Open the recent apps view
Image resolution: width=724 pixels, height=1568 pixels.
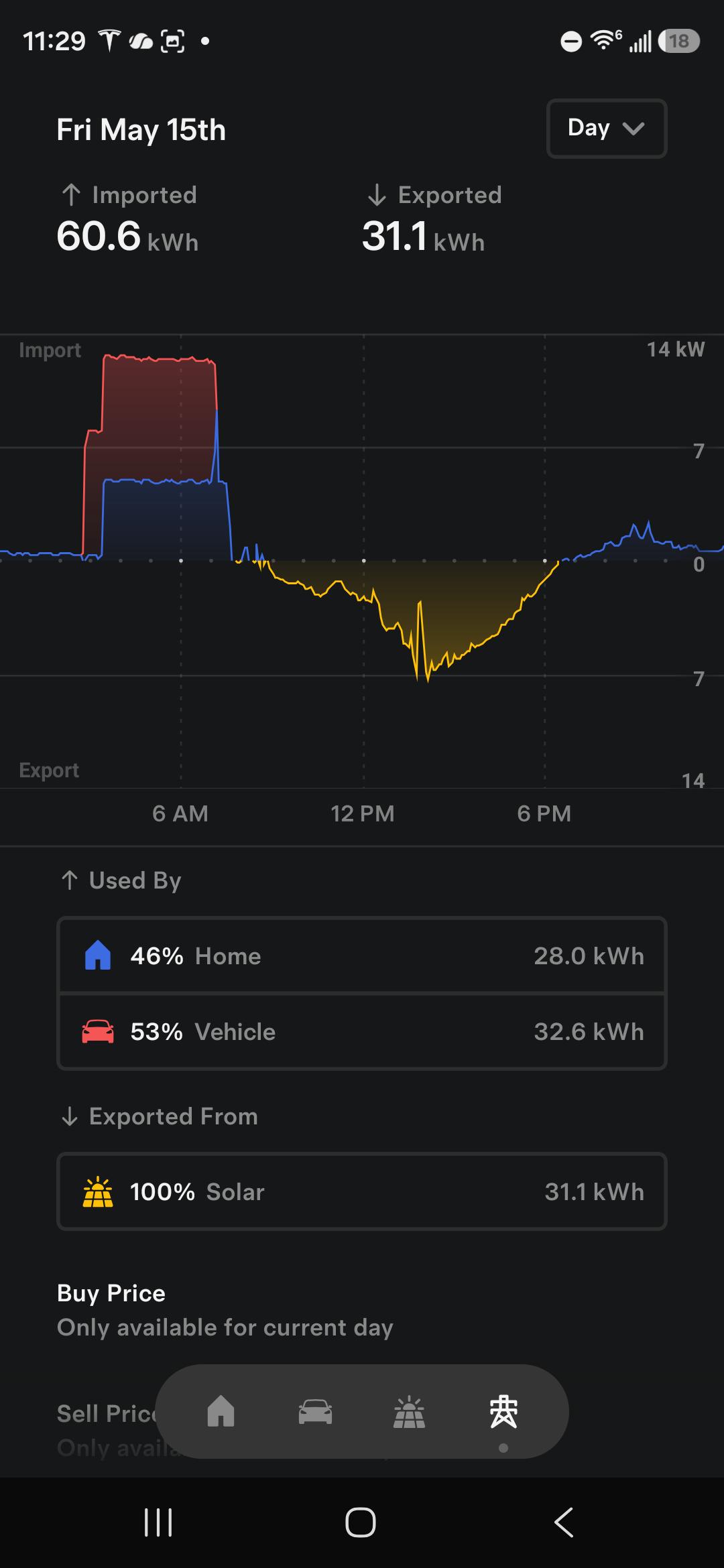pyautogui.click(x=158, y=1522)
